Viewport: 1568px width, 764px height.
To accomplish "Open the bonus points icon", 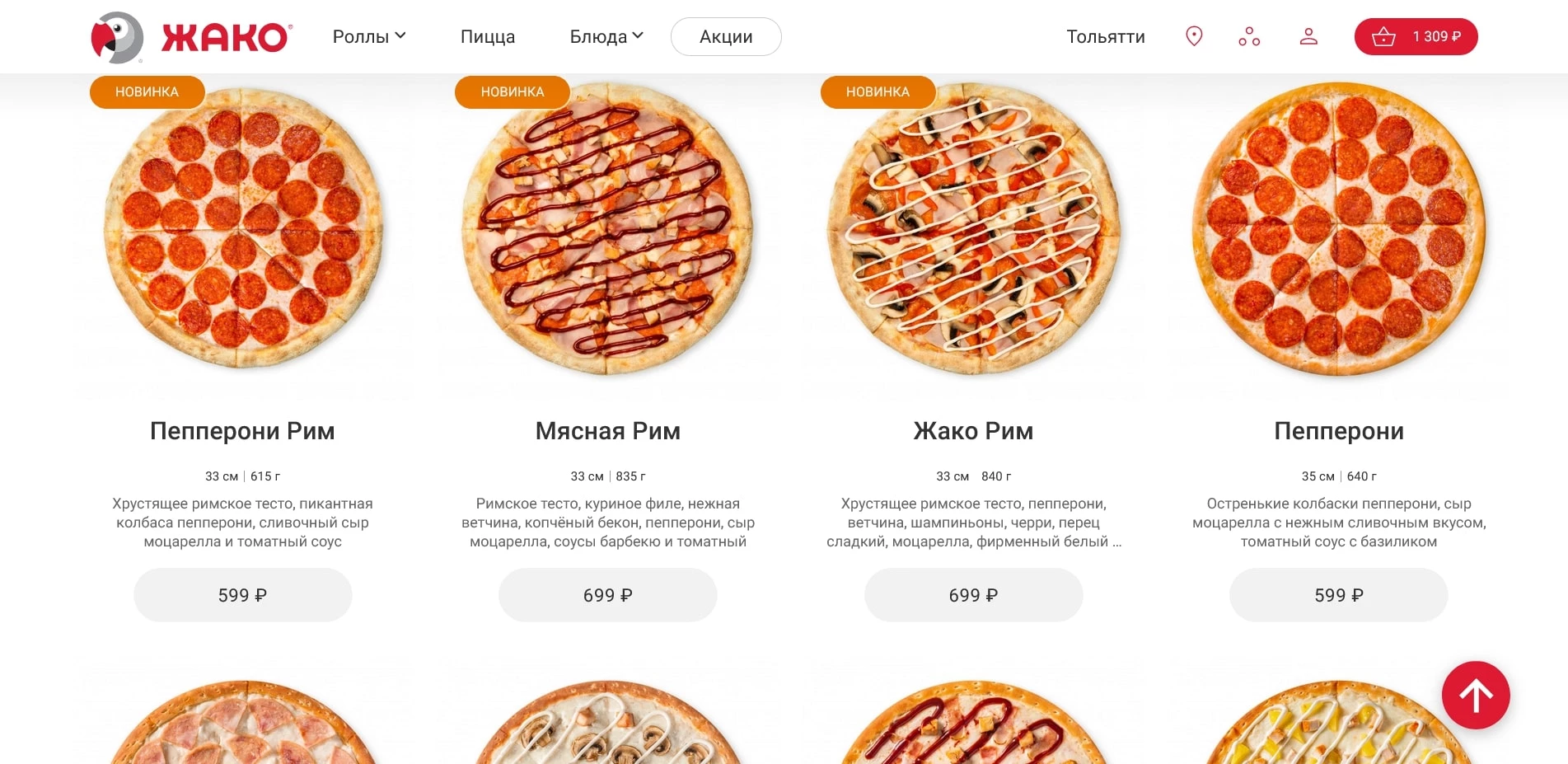I will [x=1249, y=36].
